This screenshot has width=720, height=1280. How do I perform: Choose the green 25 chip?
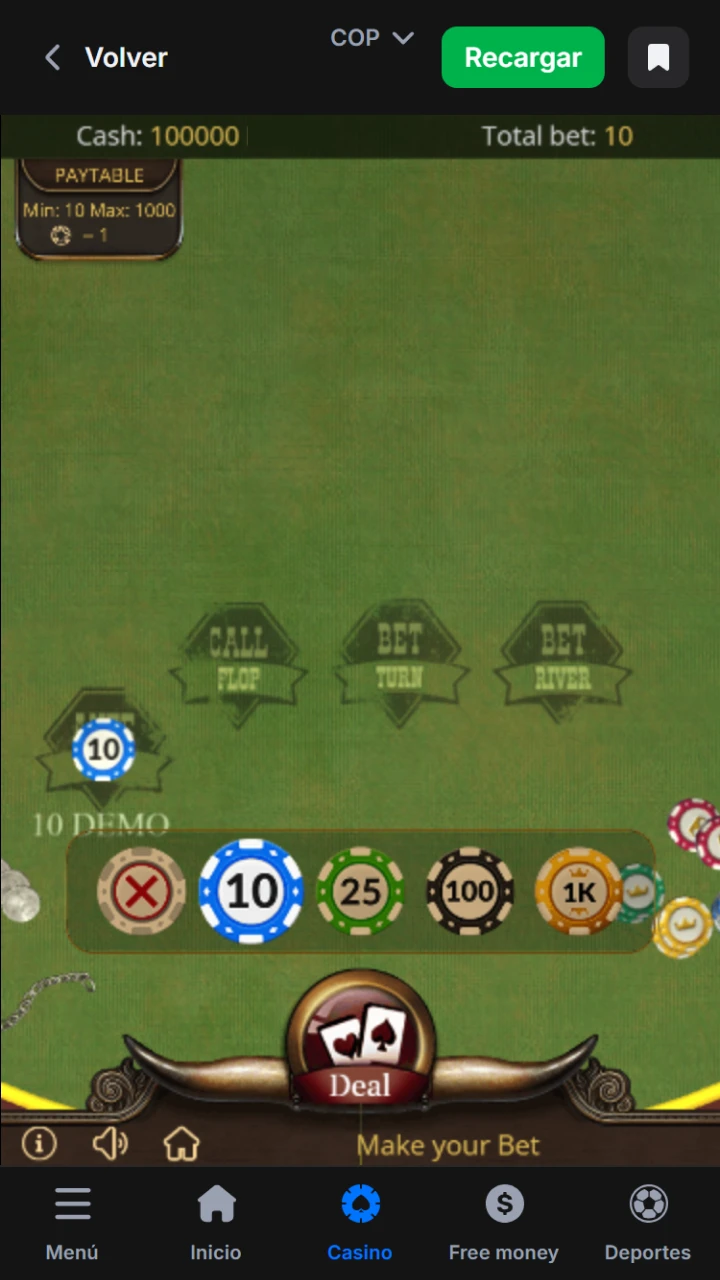360,891
